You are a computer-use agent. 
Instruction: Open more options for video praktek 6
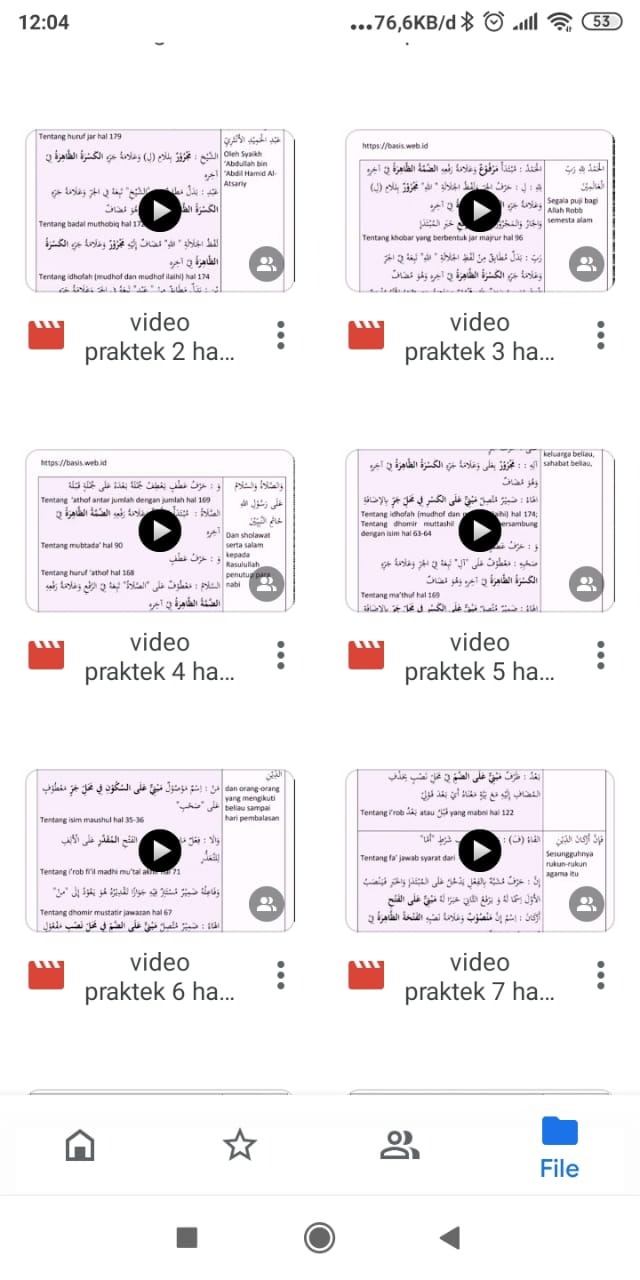281,976
